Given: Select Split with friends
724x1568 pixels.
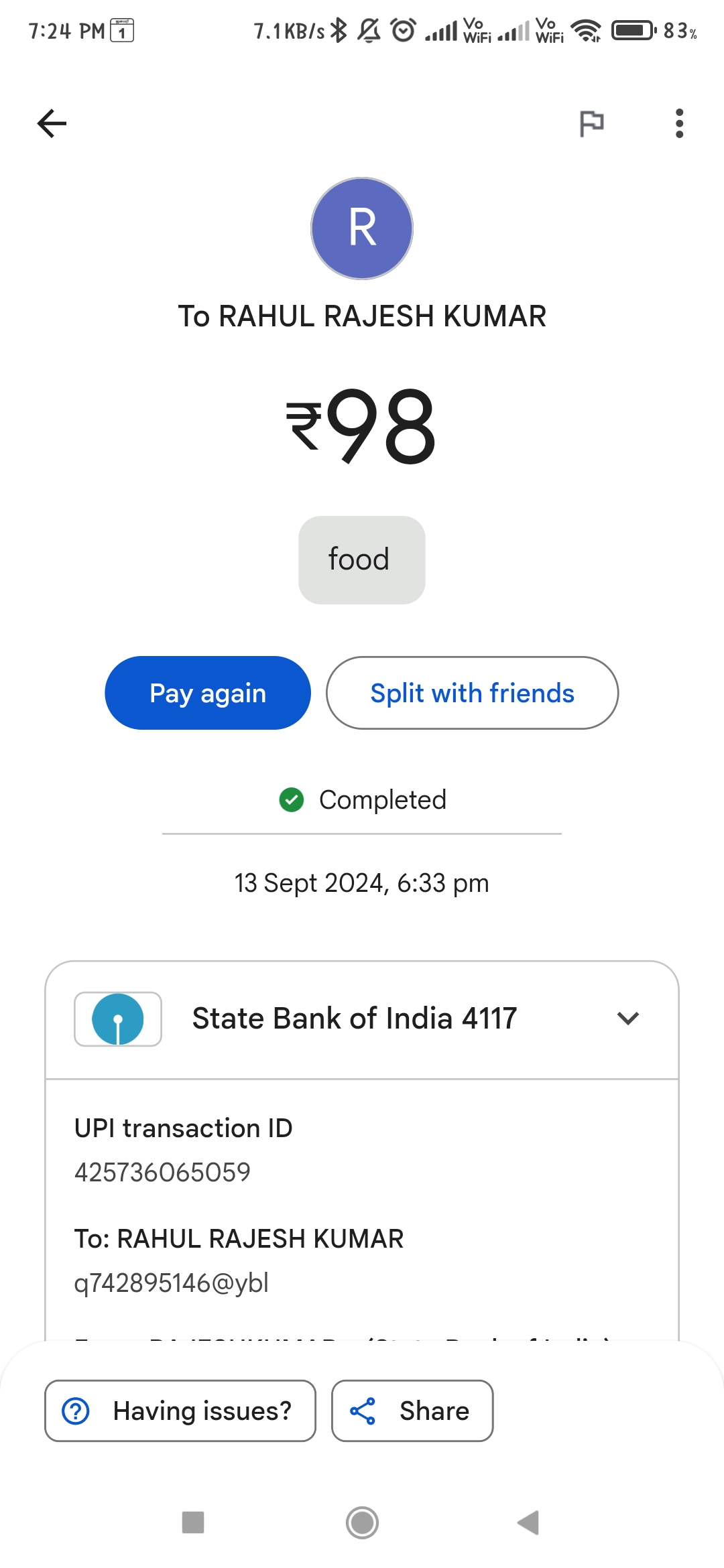Looking at the screenshot, I should click(472, 693).
